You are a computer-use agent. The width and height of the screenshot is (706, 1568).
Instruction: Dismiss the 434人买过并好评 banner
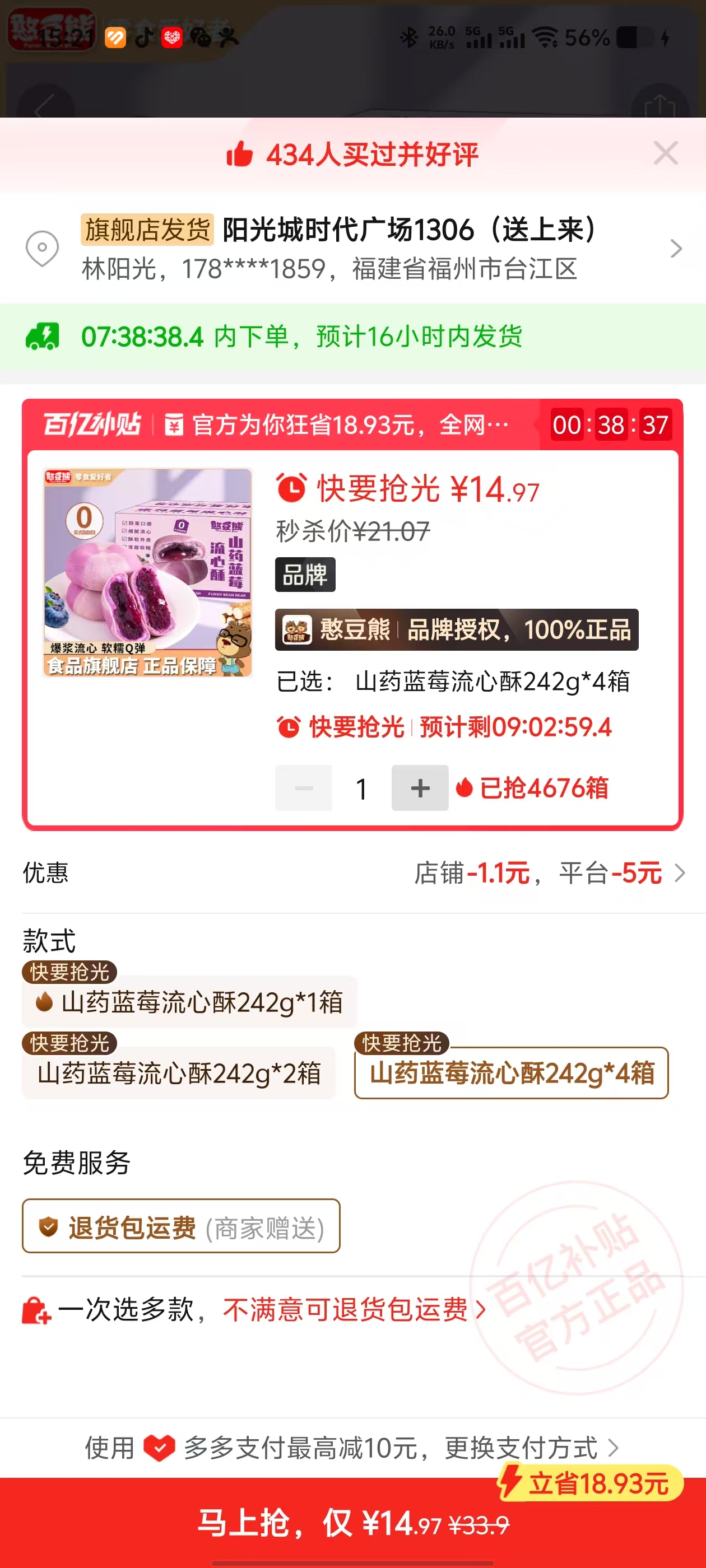(x=665, y=153)
